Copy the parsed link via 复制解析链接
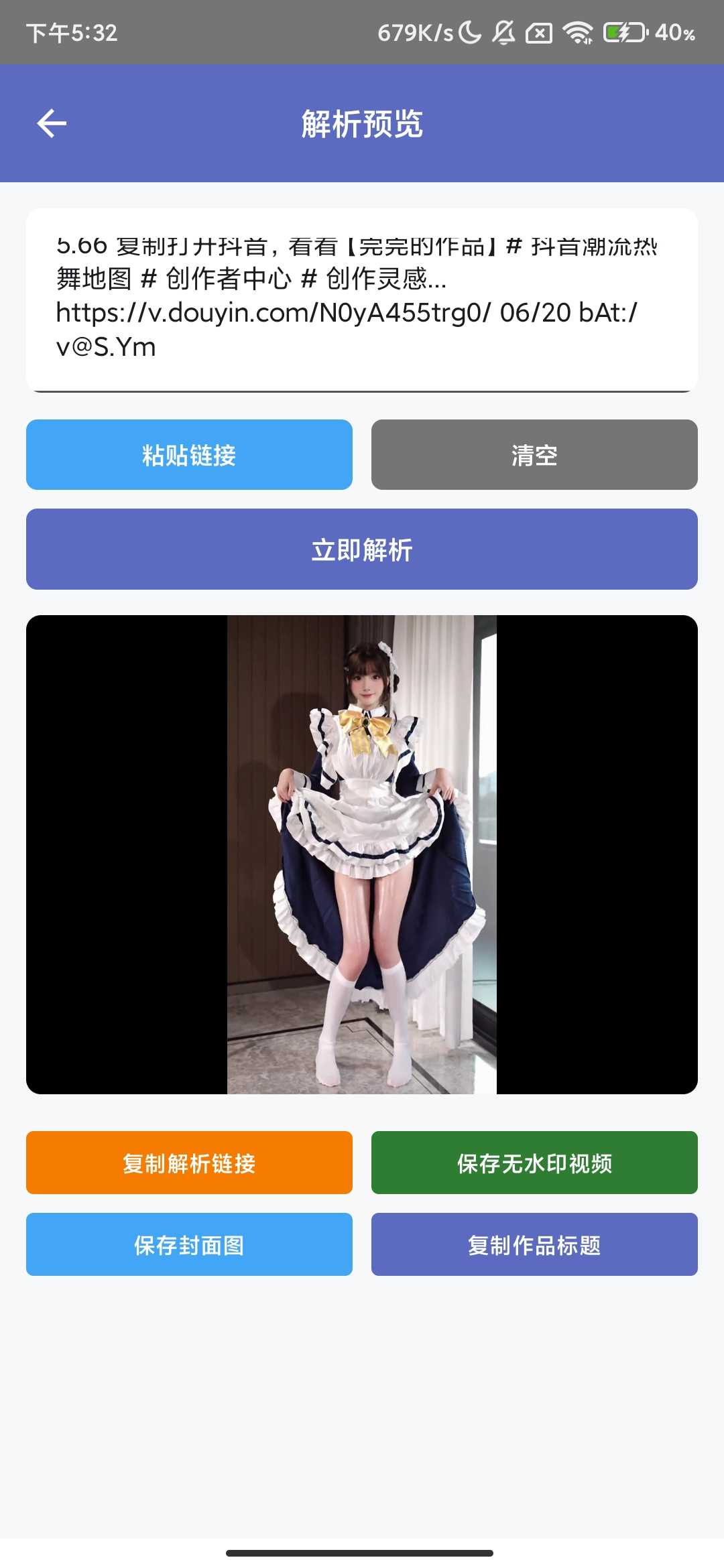Screen dimensions: 724x1568 [189, 1163]
